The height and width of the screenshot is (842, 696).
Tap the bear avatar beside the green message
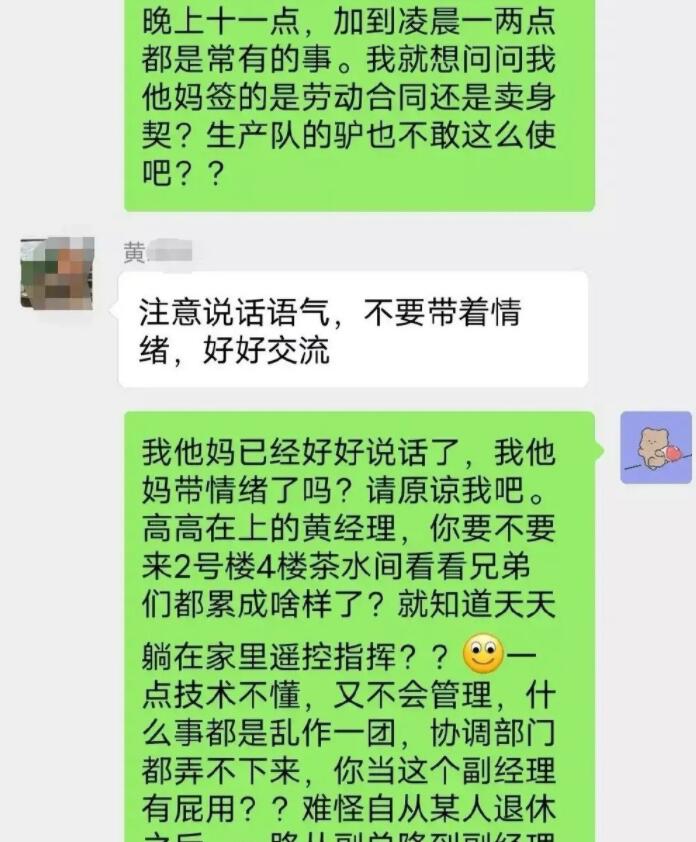[656, 447]
